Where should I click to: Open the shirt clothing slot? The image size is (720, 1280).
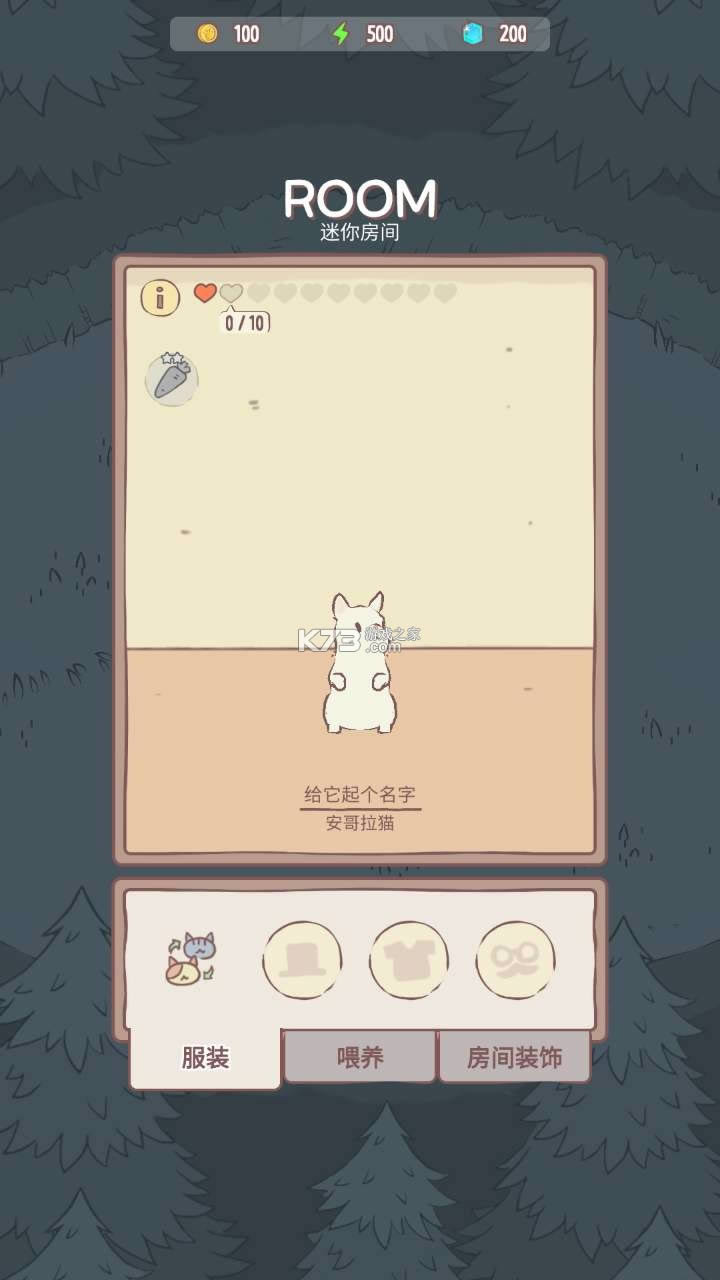point(408,960)
